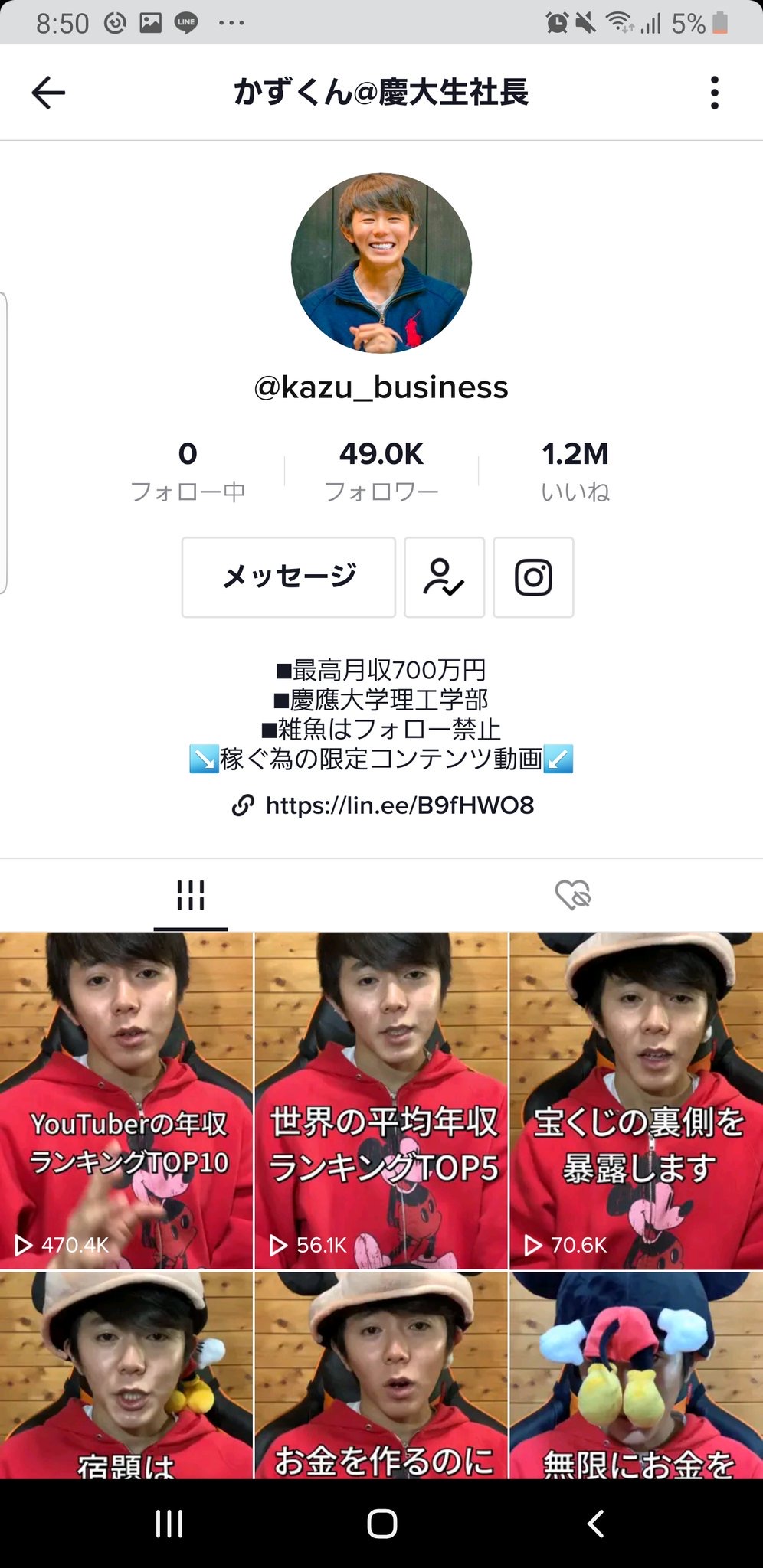Play the 世界の平均年収ランキングTOP5 video
This screenshot has width=763, height=1568.
[381, 1100]
